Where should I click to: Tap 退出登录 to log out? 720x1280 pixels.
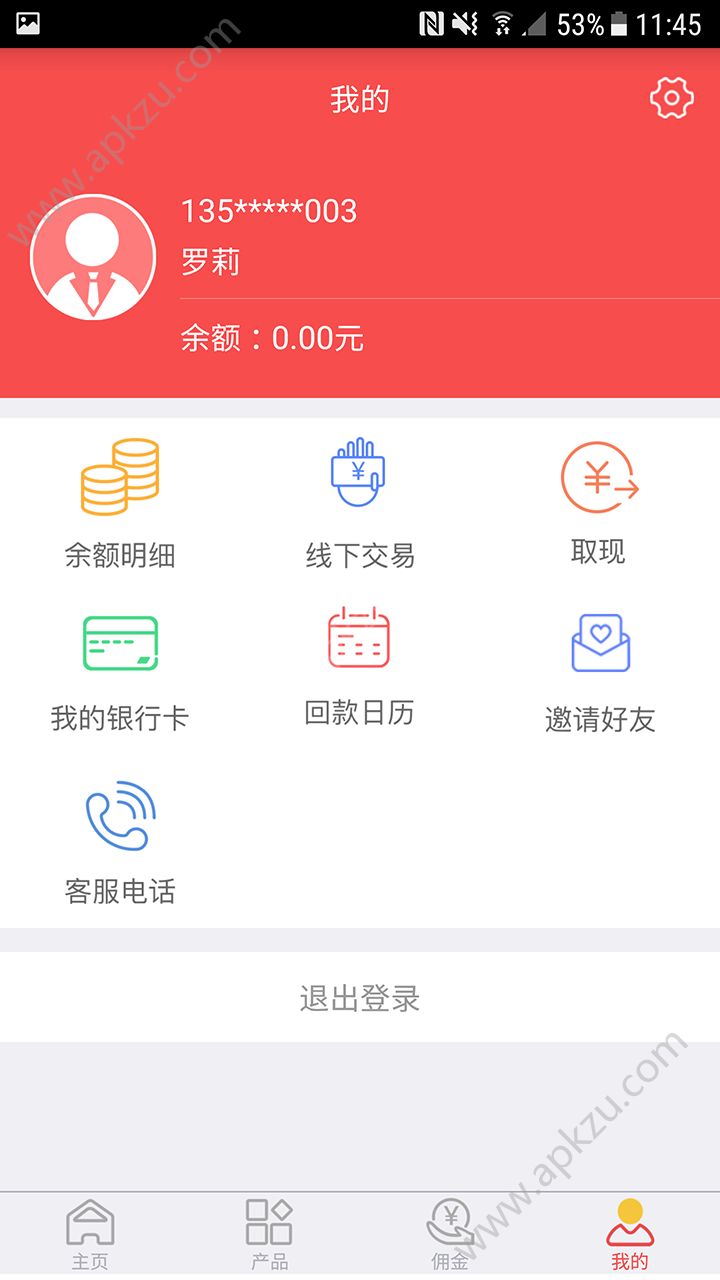[360, 997]
